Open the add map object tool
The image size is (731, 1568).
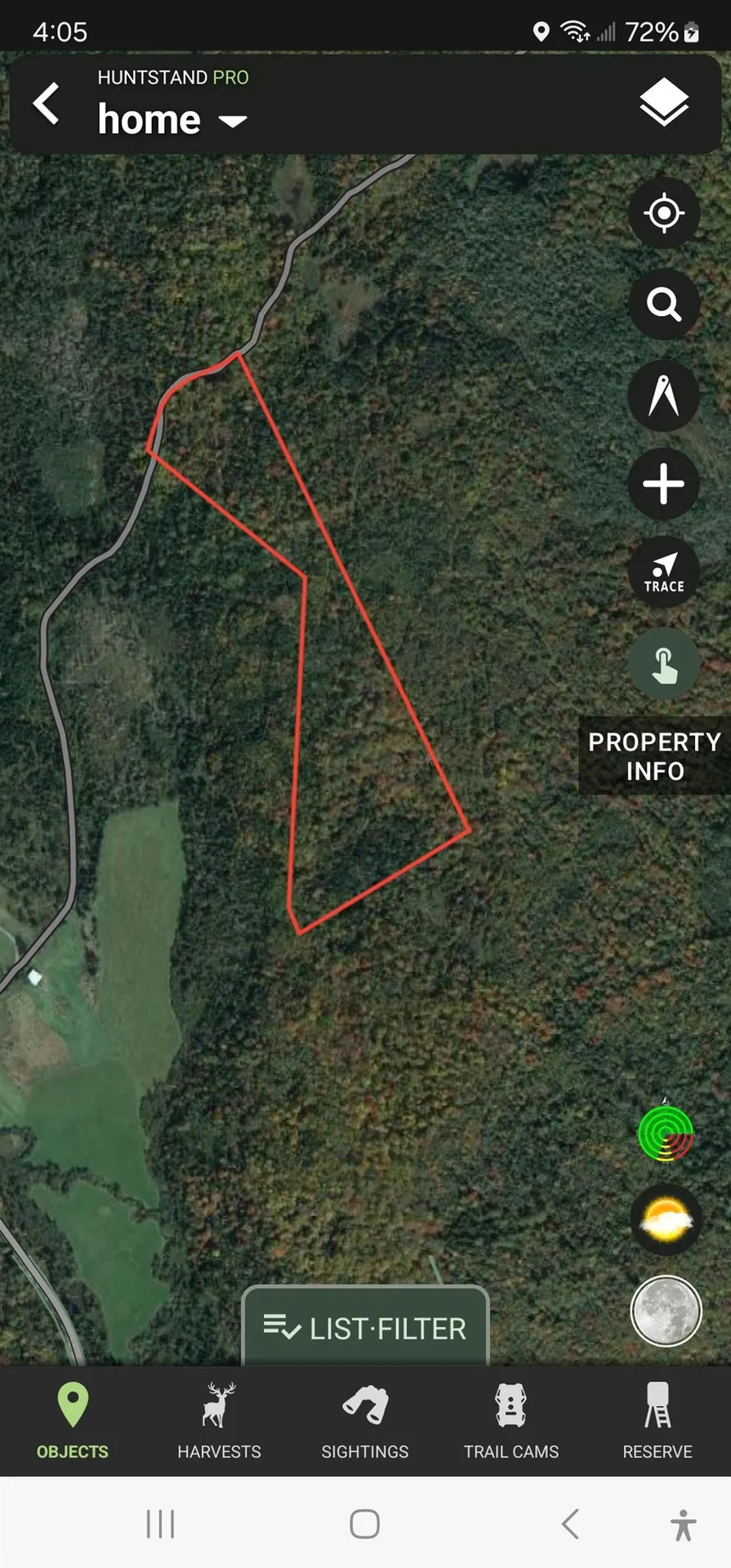click(x=664, y=483)
